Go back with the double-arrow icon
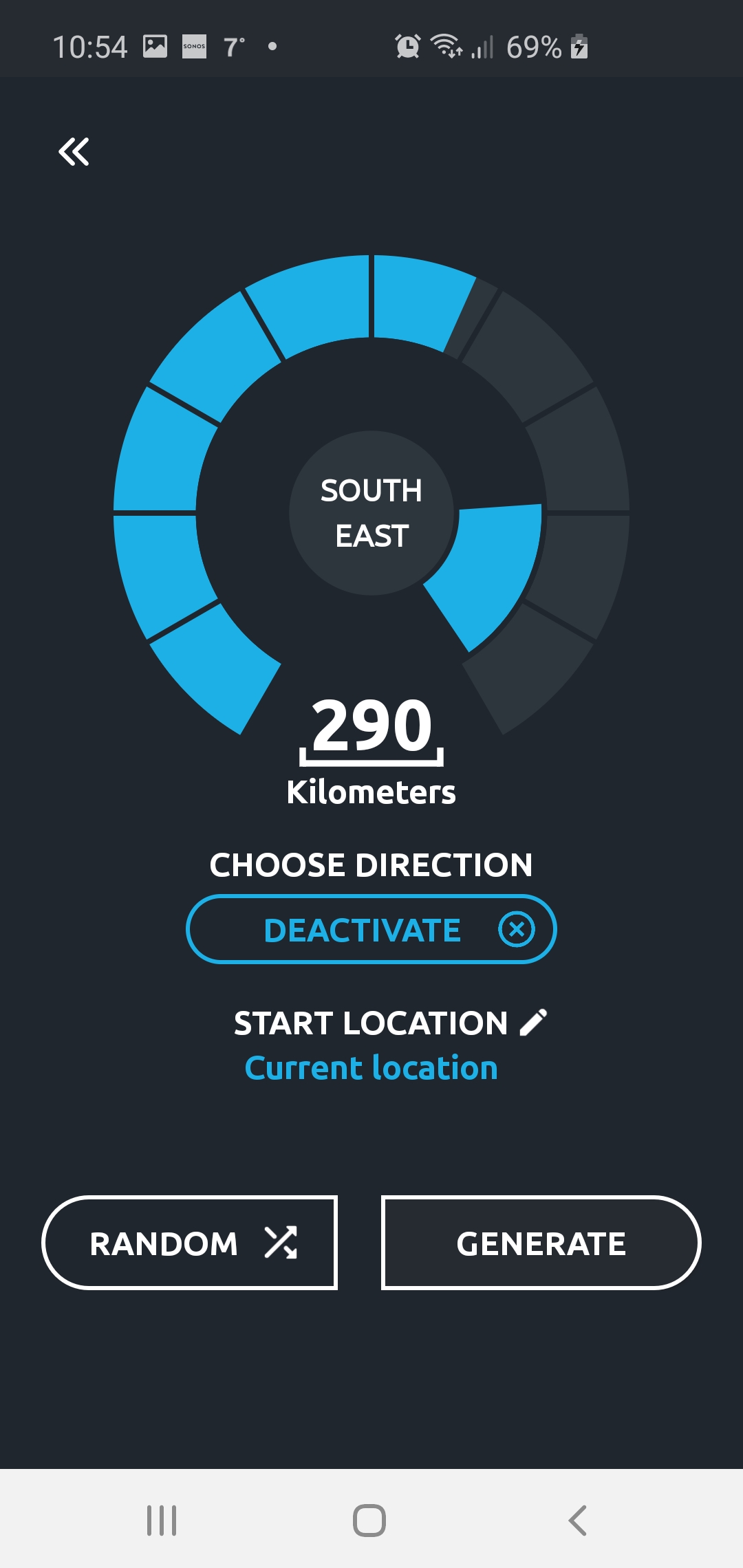The width and height of the screenshot is (743, 1568). (74, 152)
